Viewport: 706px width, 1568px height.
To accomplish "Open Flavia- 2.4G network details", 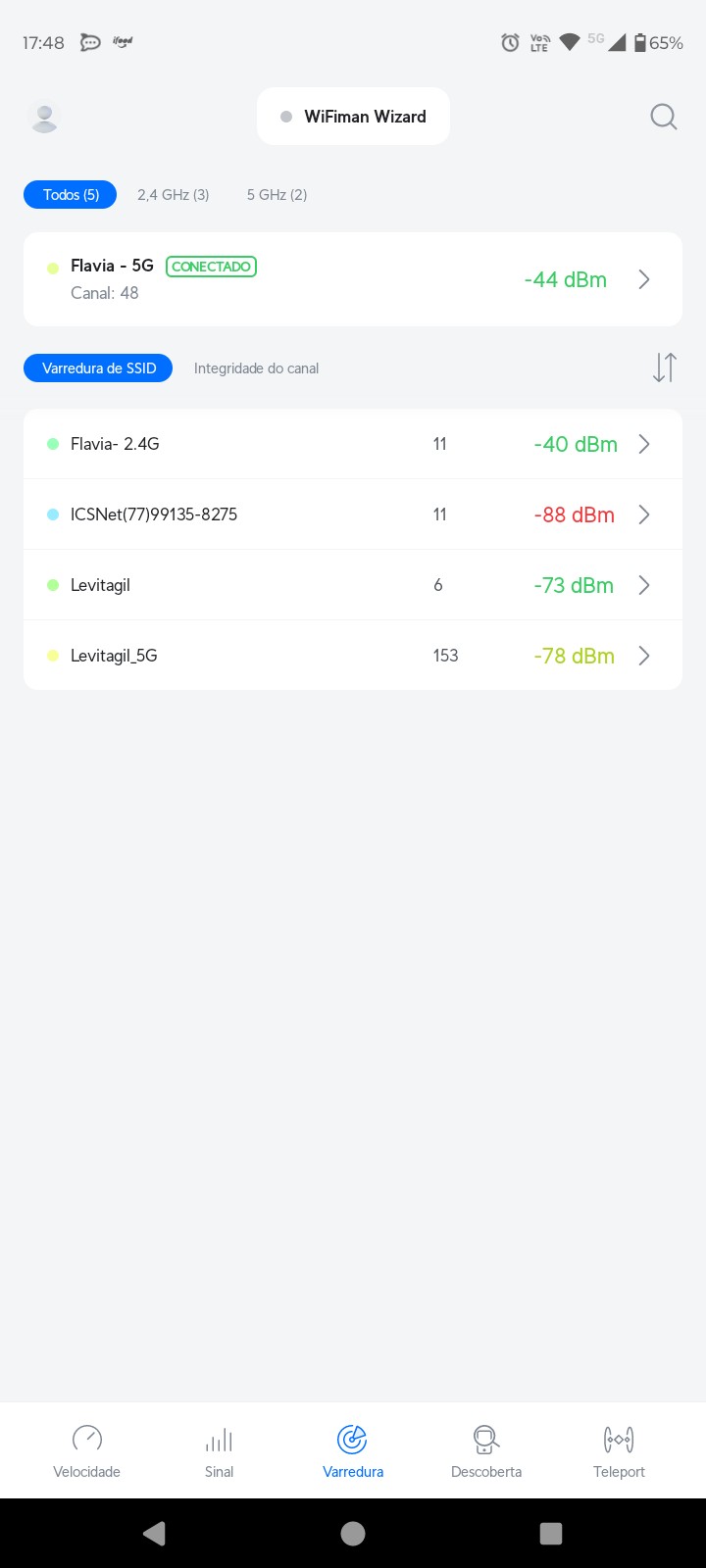I will pyautogui.click(x=353, y=444).
